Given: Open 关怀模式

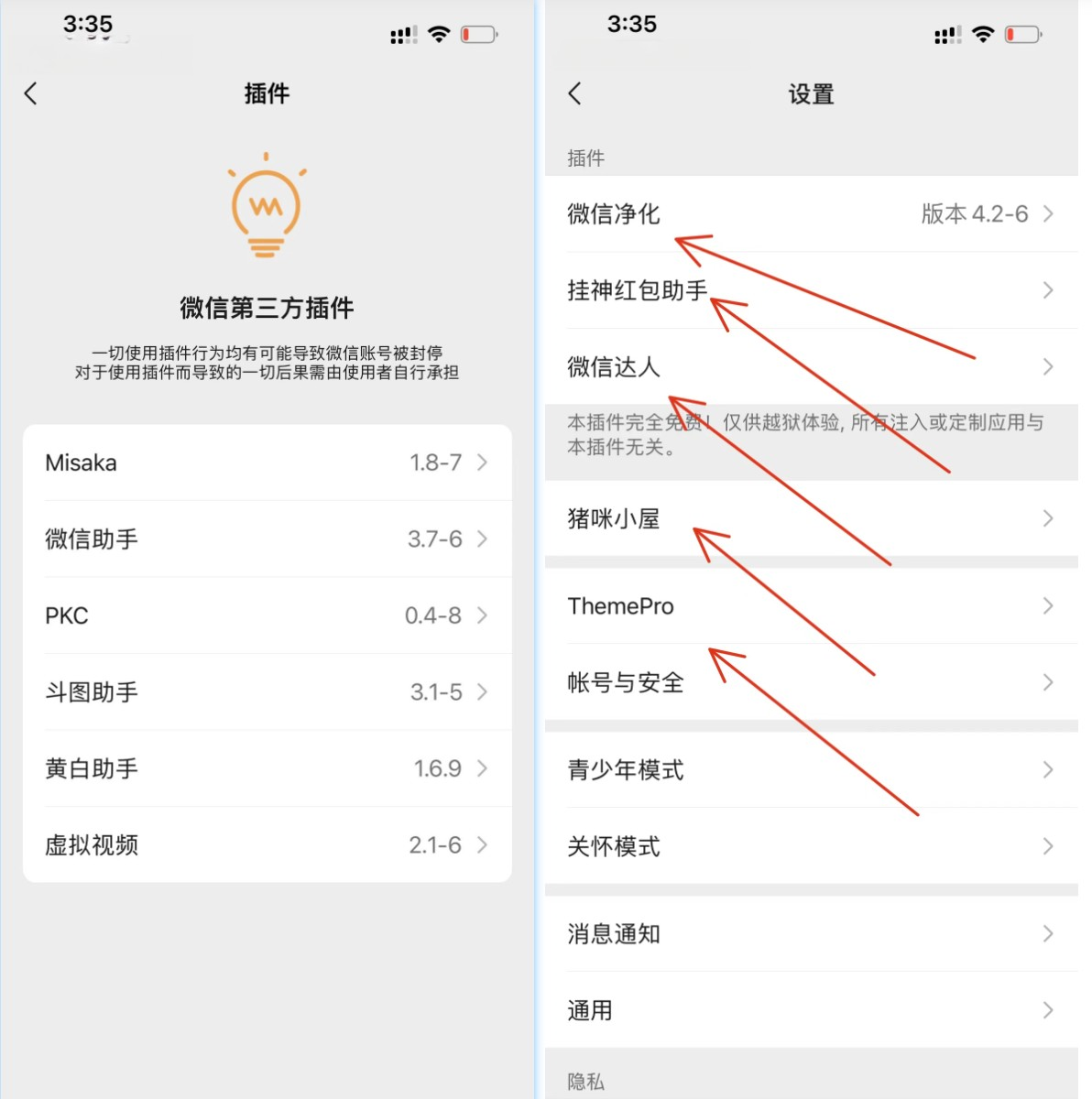Looking at the screenshot, I should tap(810, 847).
